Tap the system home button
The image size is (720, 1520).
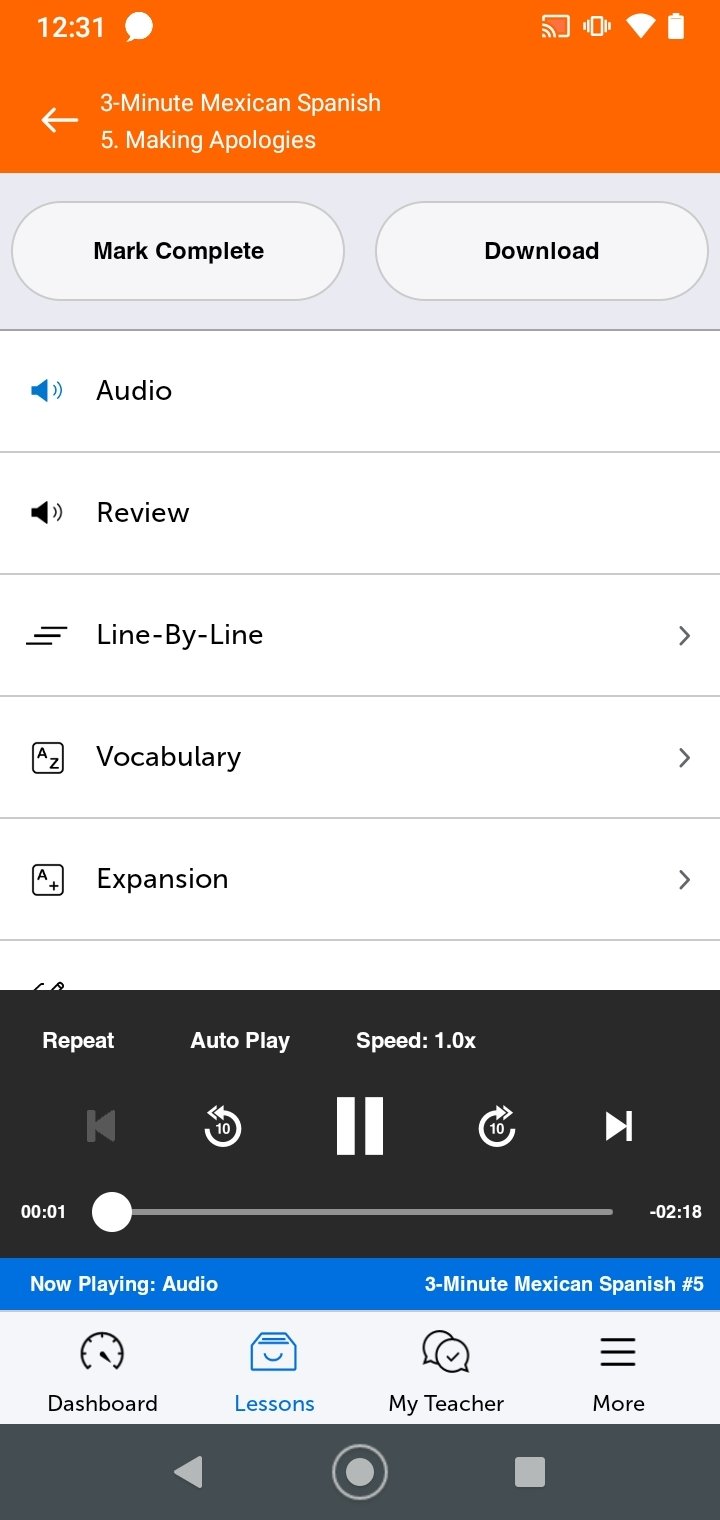pyautogui.click(x=360, y=1472)
